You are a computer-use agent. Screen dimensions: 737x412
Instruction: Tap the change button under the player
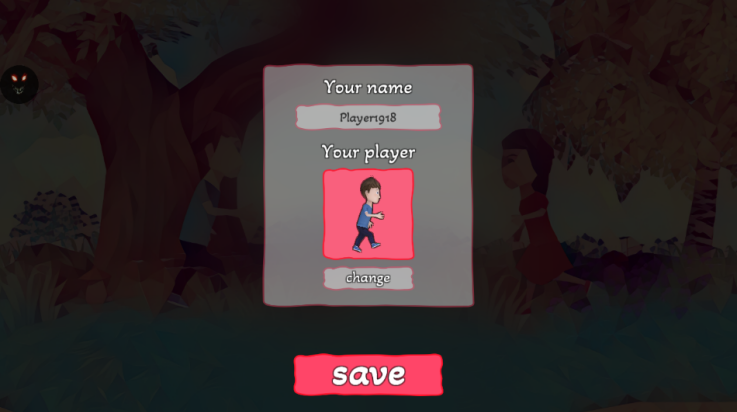368,278
